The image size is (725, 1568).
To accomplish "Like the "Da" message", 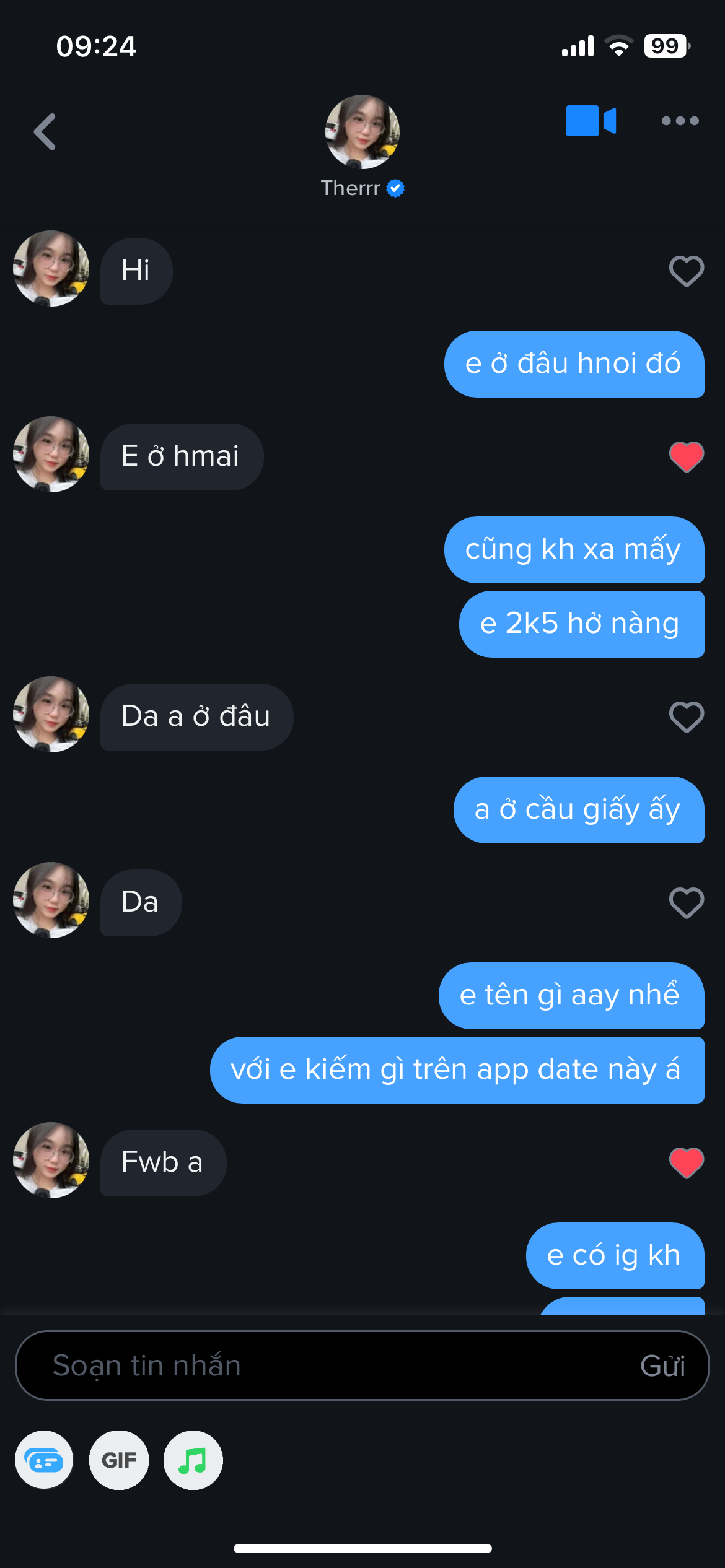I will pos(686,903).
